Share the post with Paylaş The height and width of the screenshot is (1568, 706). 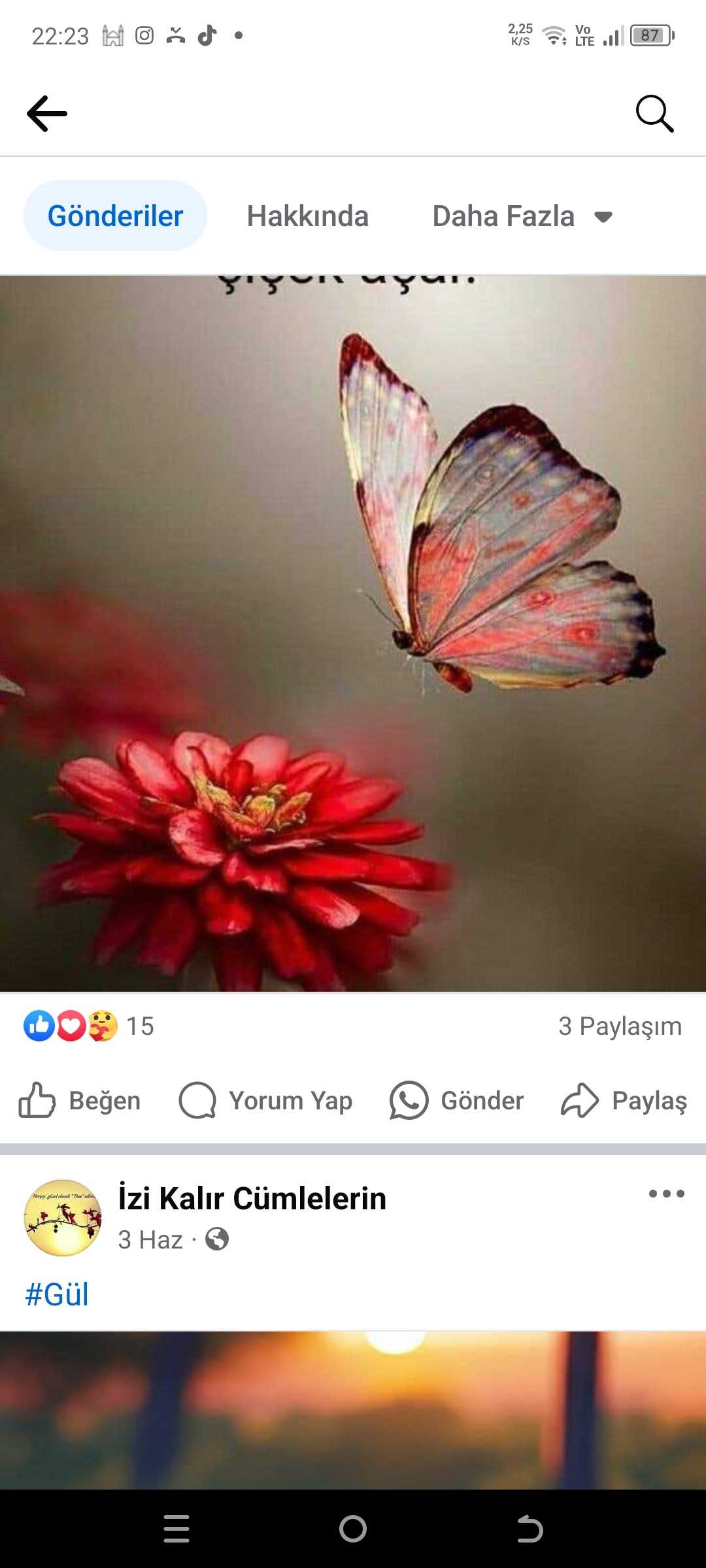click(624, 1101)
